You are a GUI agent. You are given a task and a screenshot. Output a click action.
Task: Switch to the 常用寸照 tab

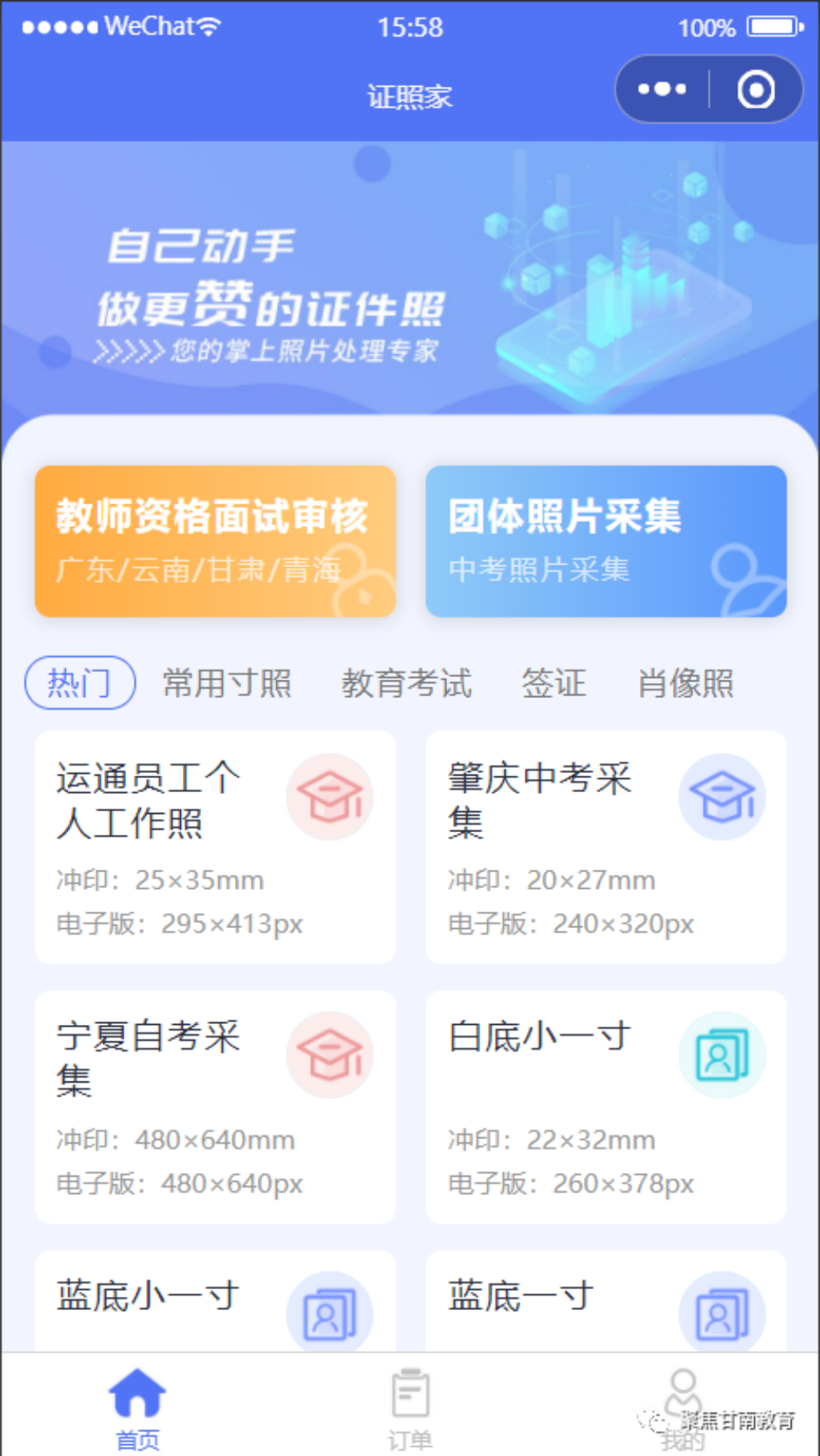point(227,683)
